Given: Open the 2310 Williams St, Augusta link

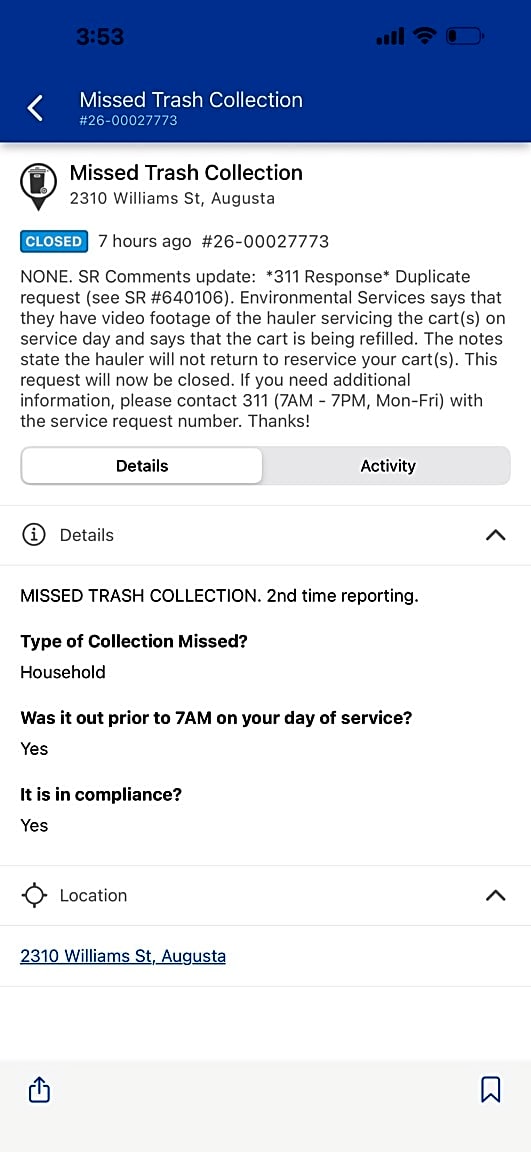Looking at the screenshot, I should coord(123,956).
